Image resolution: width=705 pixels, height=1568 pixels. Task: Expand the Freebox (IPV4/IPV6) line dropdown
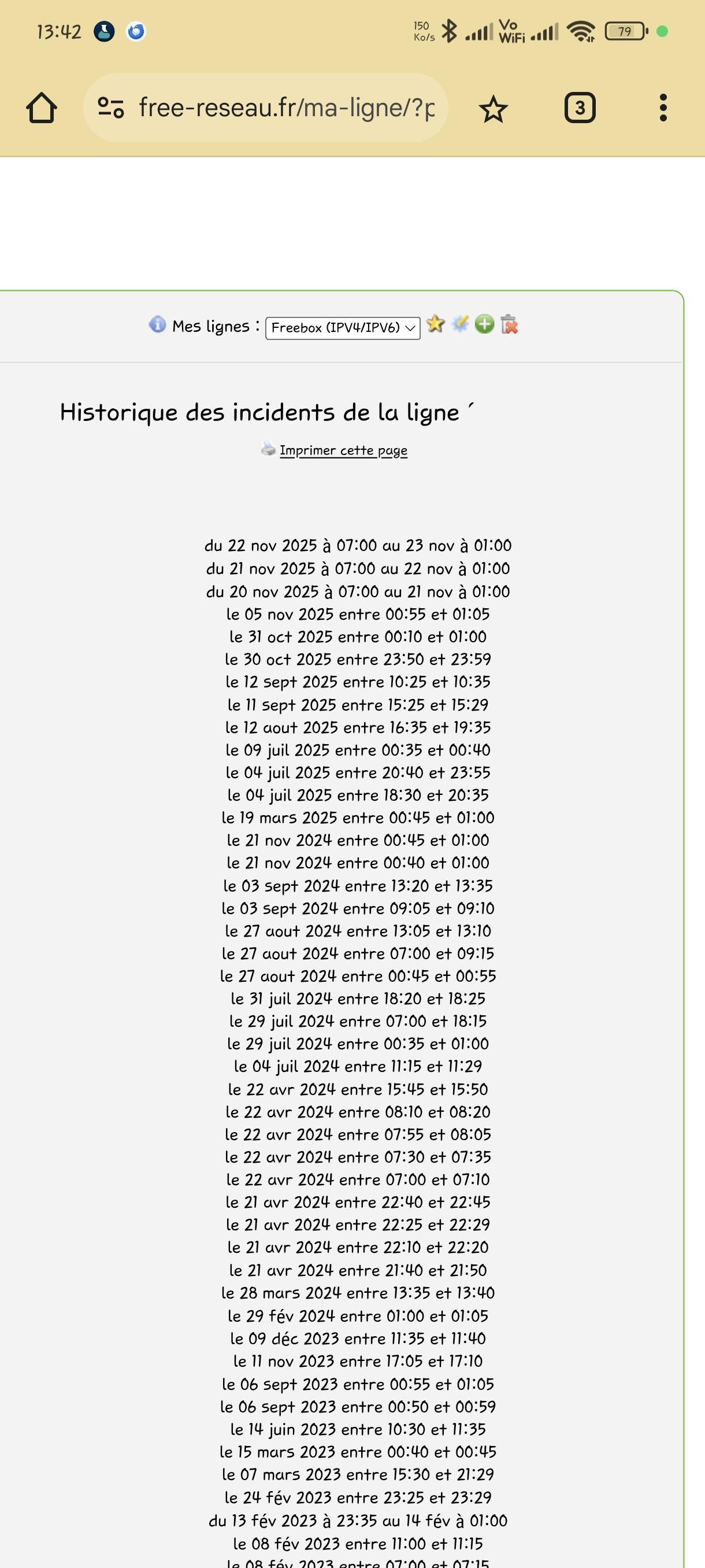point(343,327)
